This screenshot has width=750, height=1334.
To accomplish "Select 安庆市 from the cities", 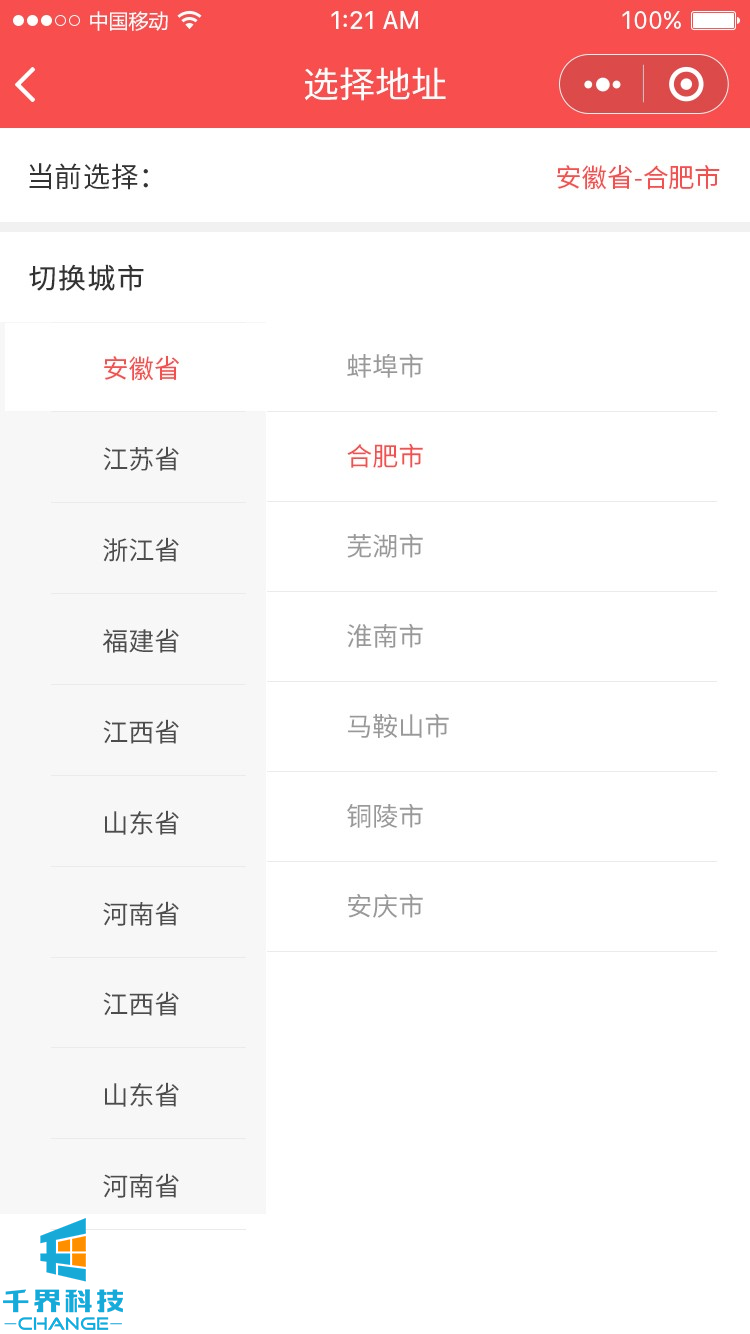I will [x=385, y=907].
